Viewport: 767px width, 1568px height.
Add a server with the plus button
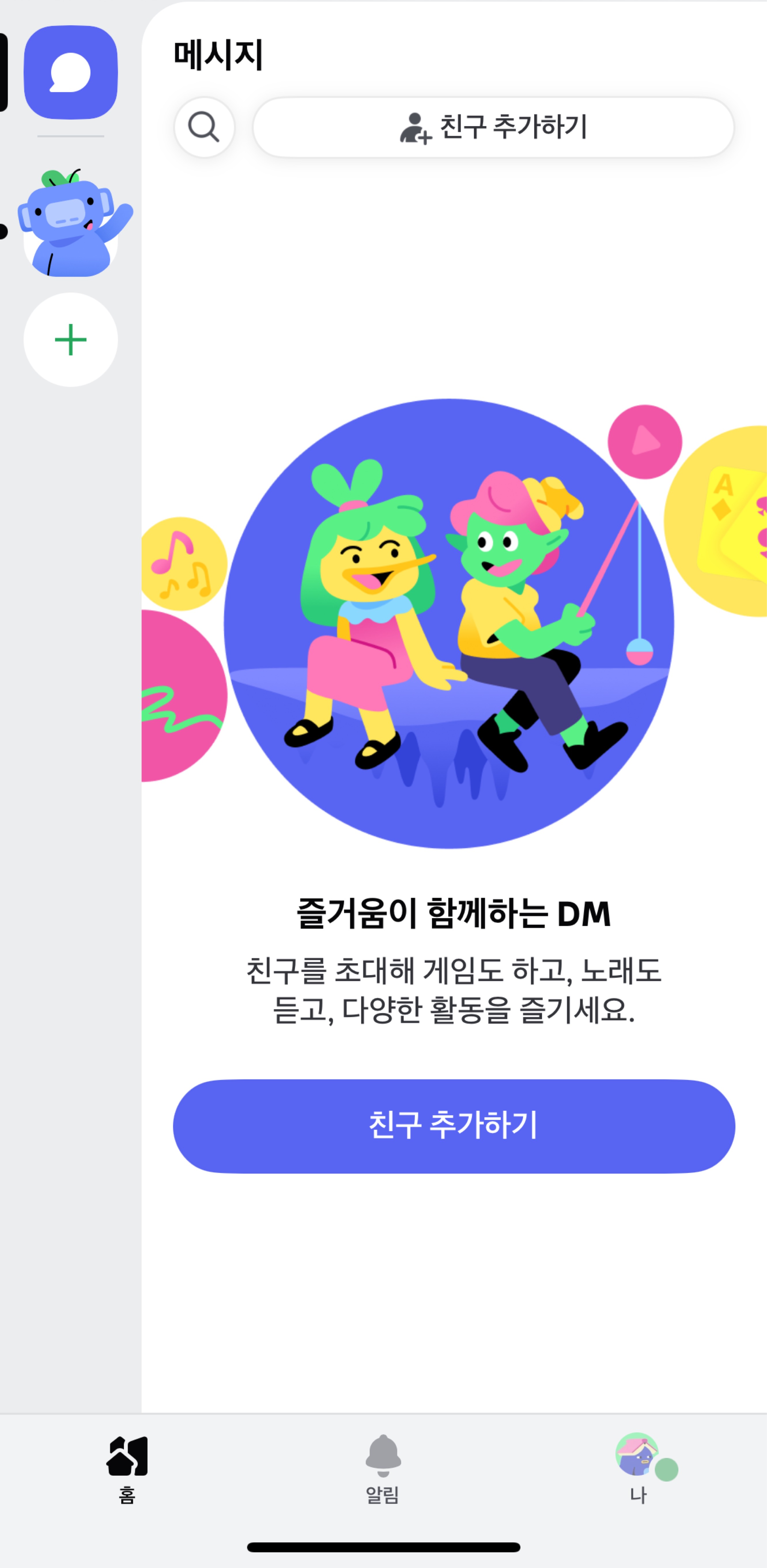(71, 340)
